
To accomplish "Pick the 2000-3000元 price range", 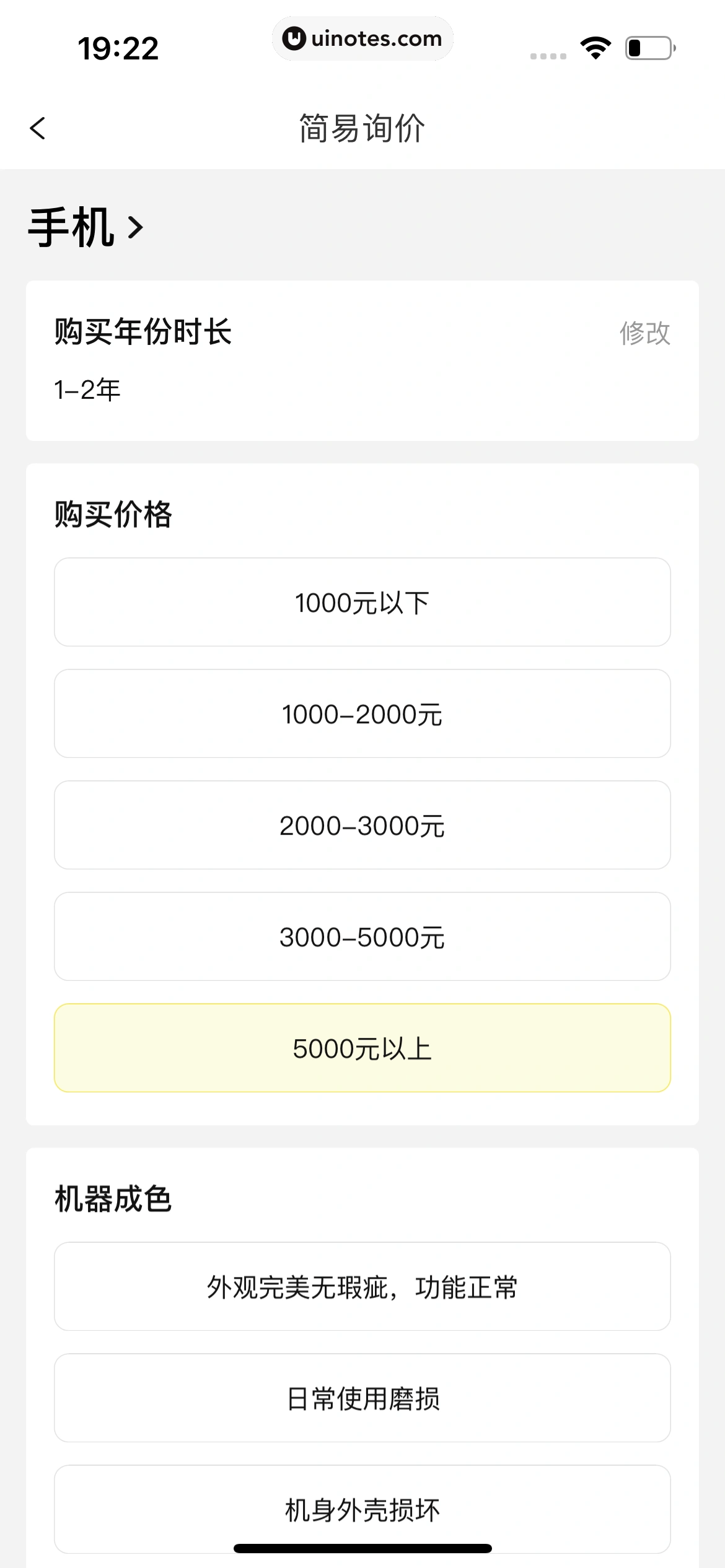I will click(x=362, y=825).
